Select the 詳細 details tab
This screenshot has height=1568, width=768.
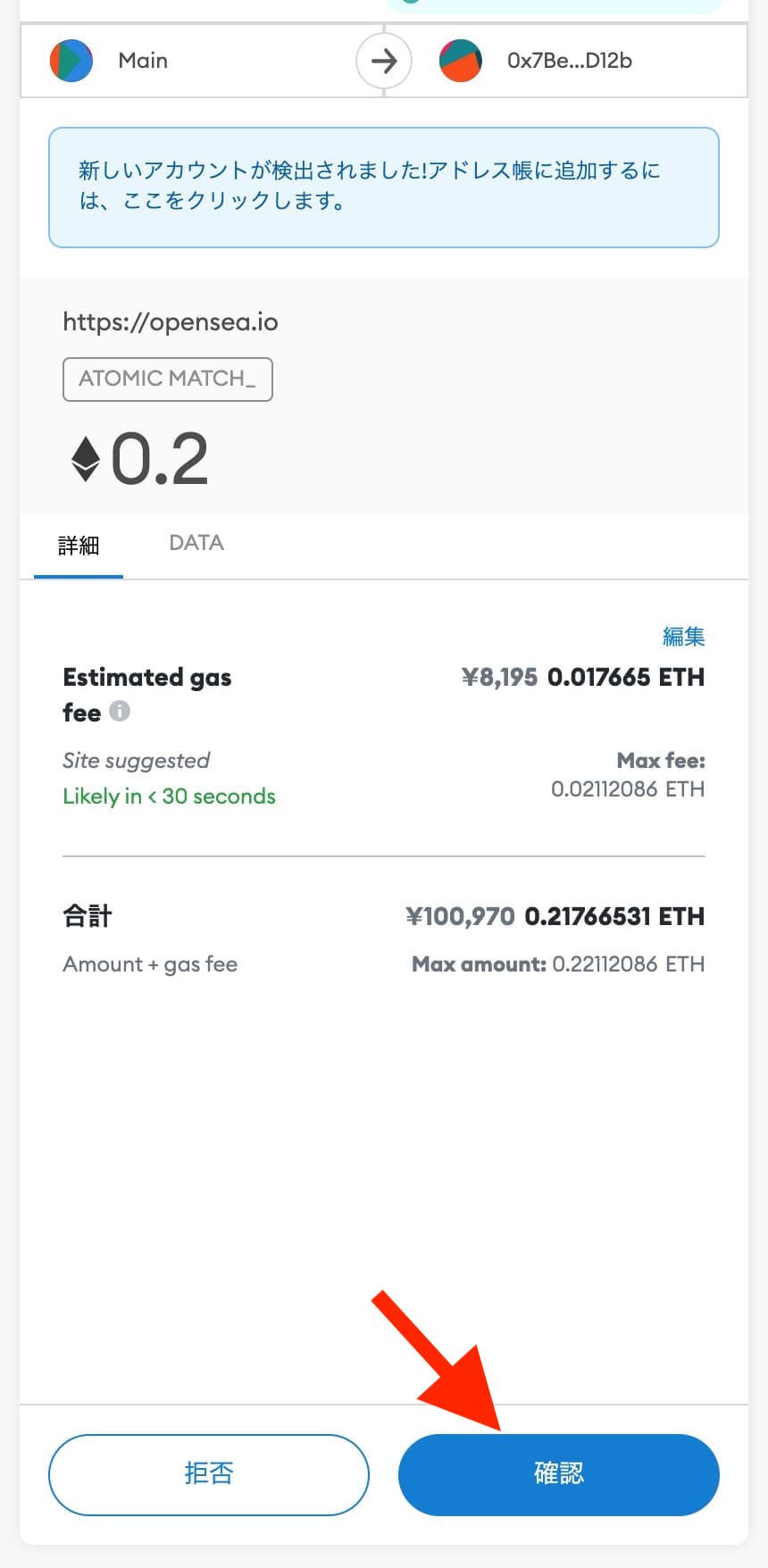click(79, 545)
